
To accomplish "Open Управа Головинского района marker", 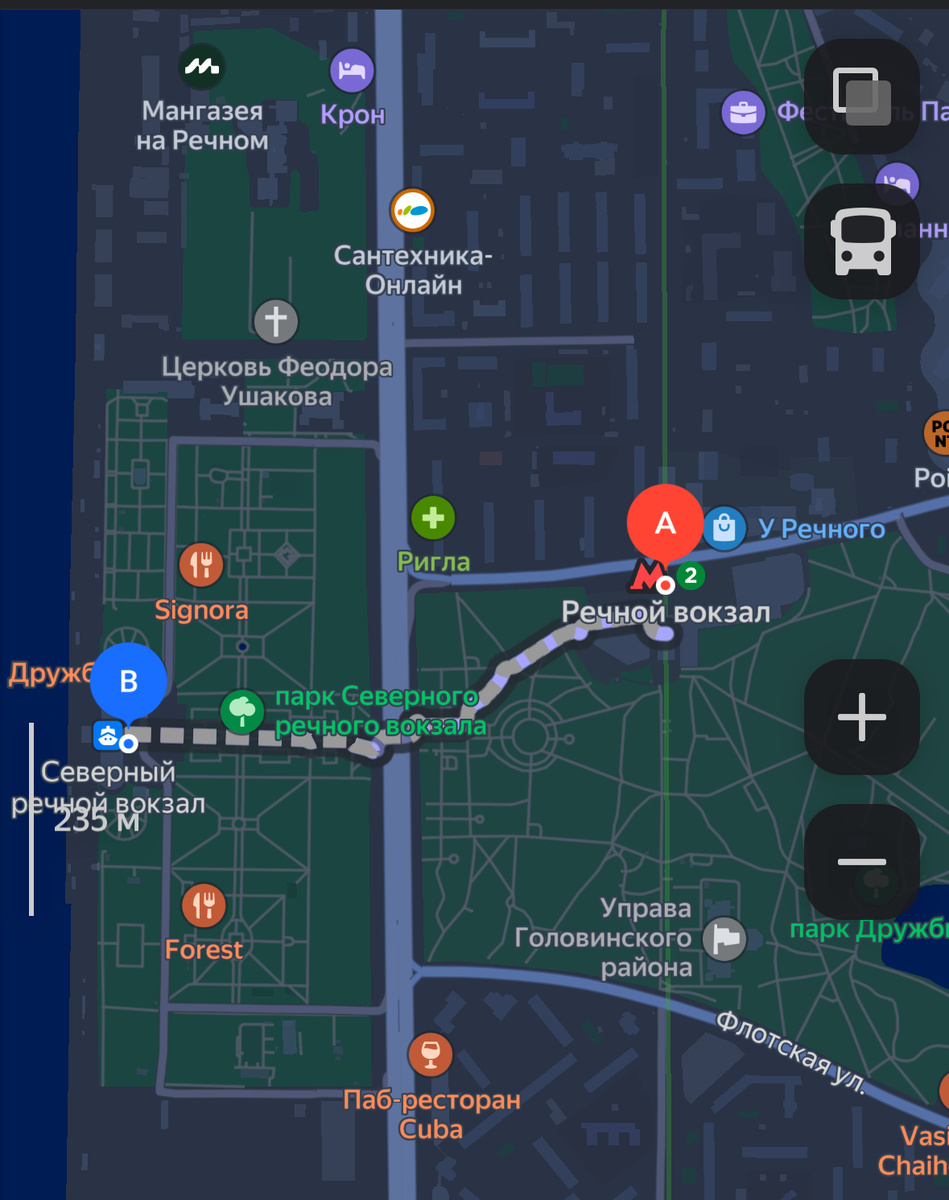I will coord(724,939).
